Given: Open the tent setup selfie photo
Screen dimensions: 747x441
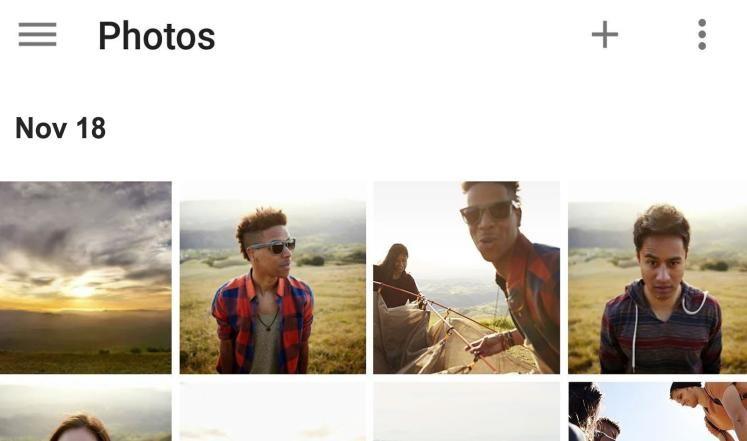Looking at the screenshot, I should [466, 277].
